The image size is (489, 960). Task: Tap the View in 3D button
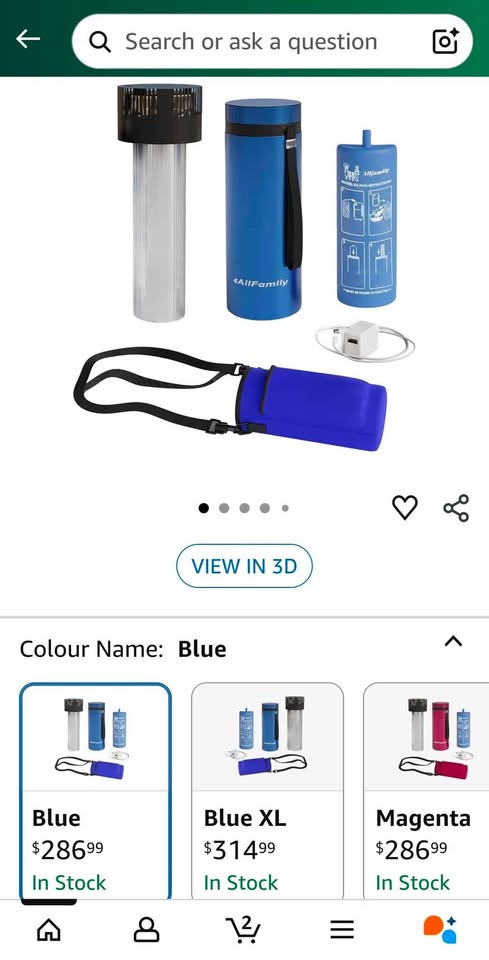click(244, 566)
